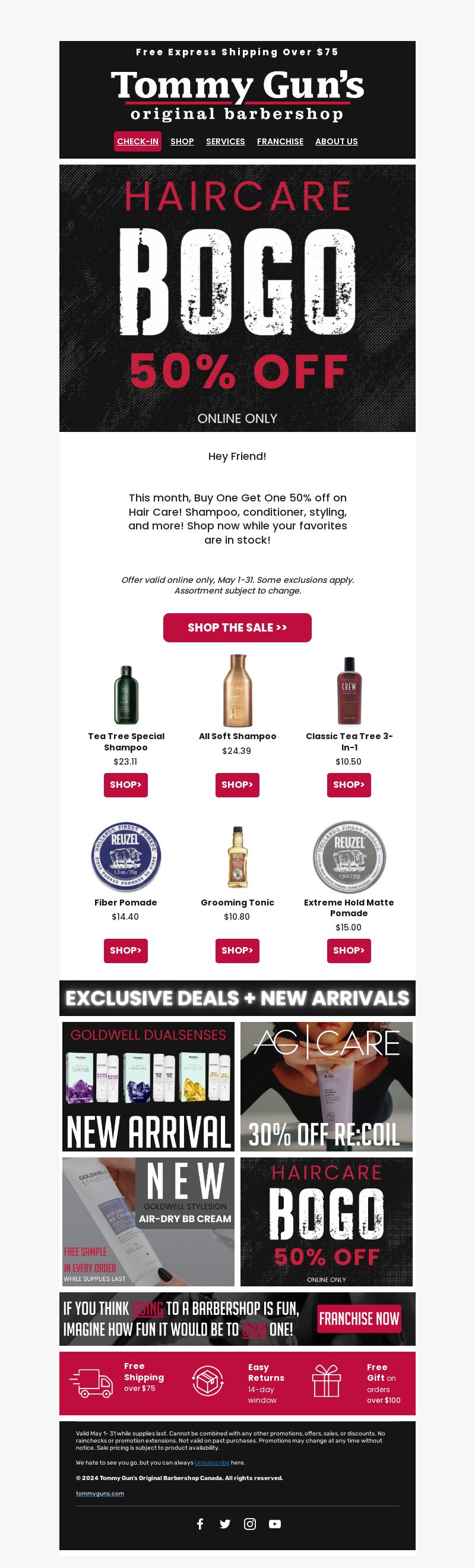Screen dimensions: 475x1568
Task: Shop the Classic Tea Tree 3-In-1
Action: click(349, 785)
